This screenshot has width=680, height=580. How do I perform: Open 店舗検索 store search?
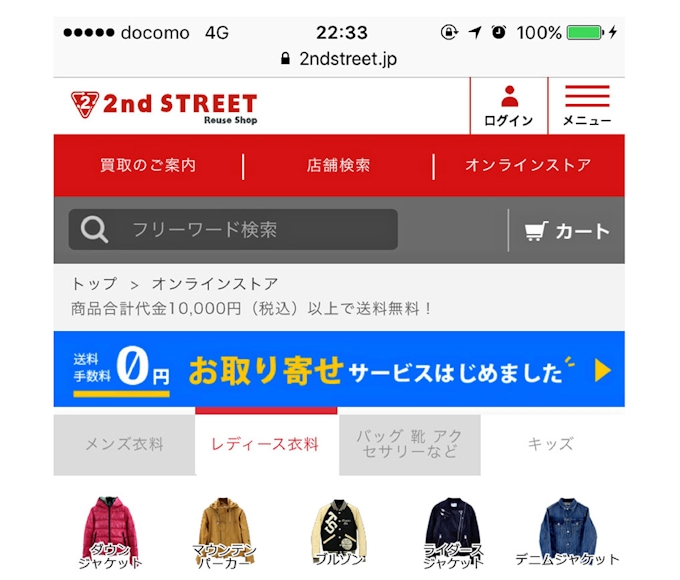[338, 166]
